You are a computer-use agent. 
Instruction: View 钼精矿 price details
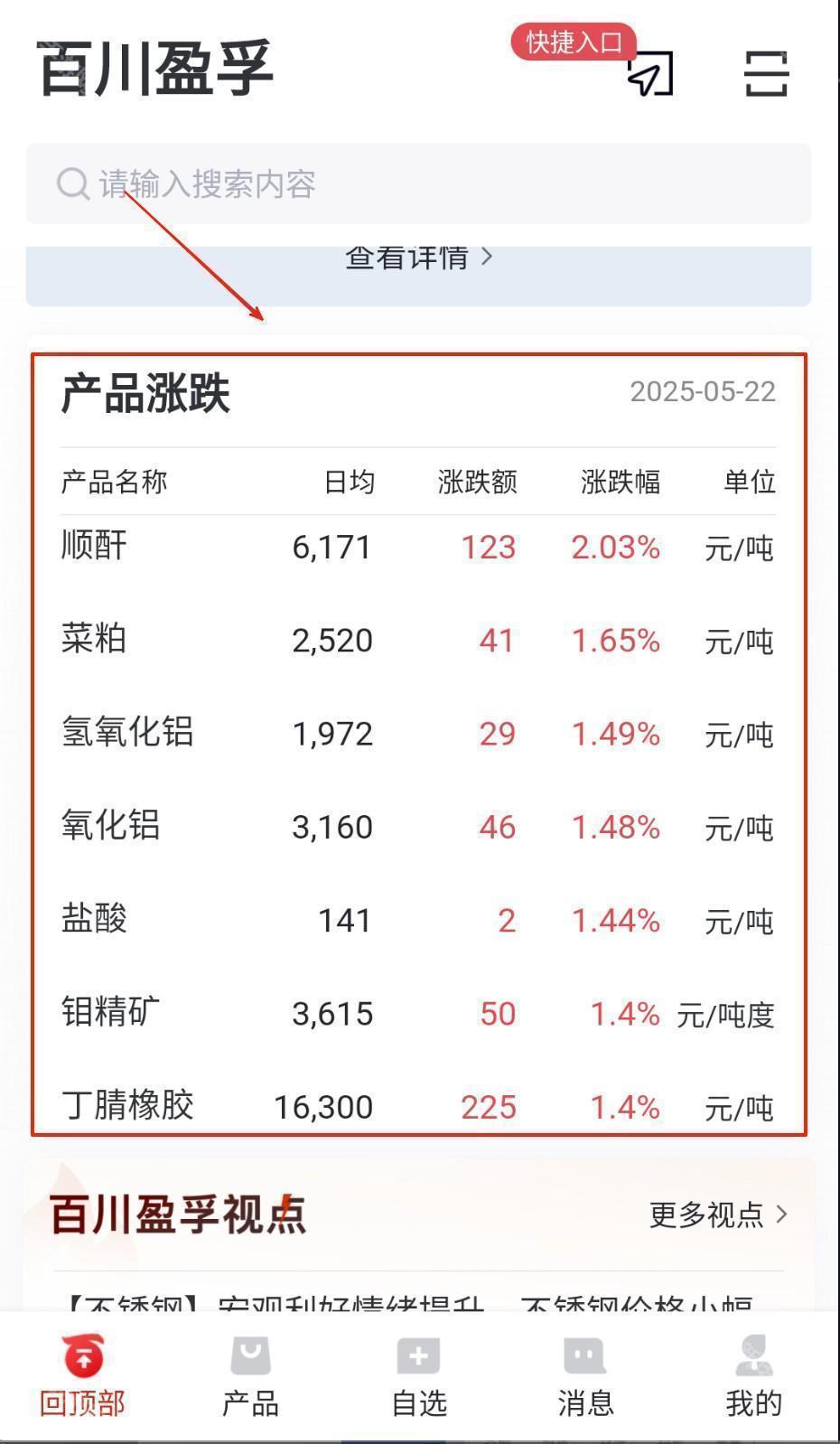[417, 1013]
